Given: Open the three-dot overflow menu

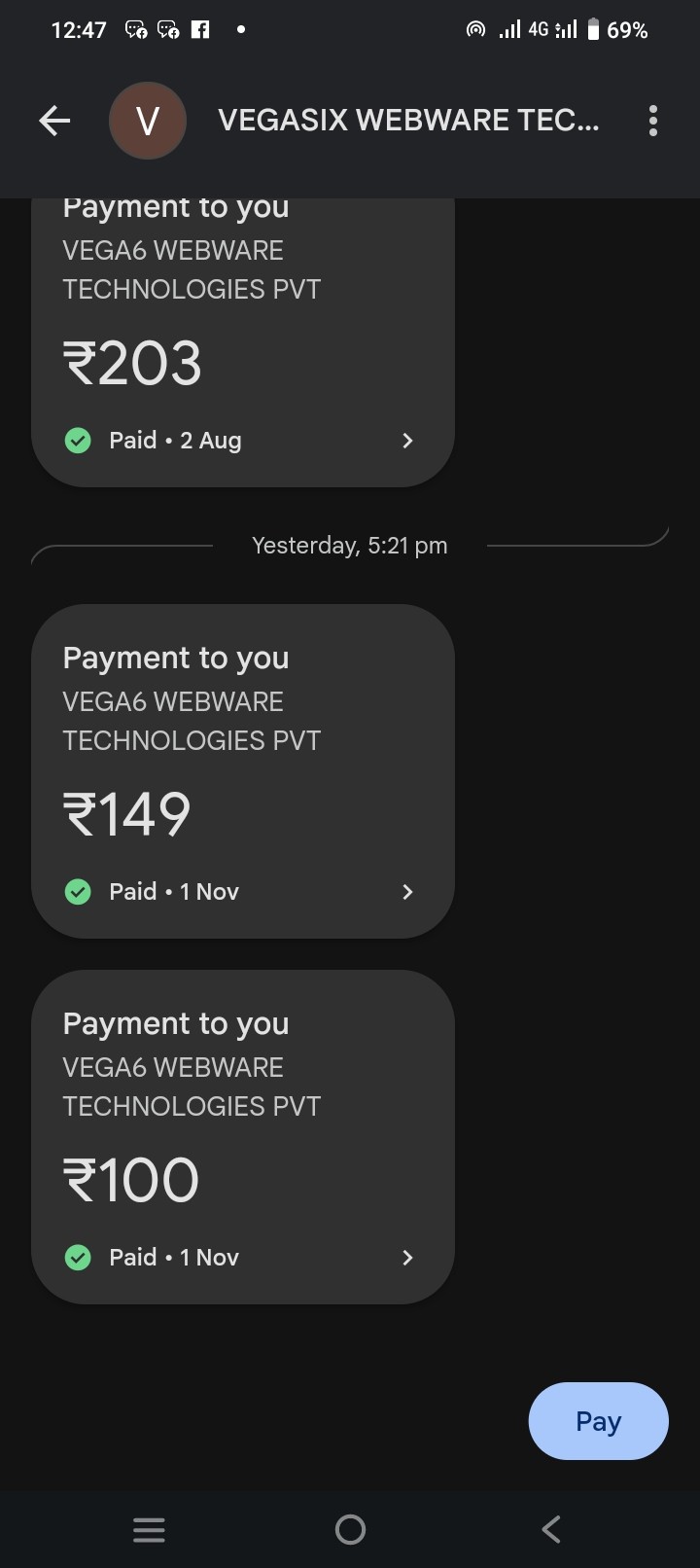Looking at the screenshot, I should pos(652,121).
